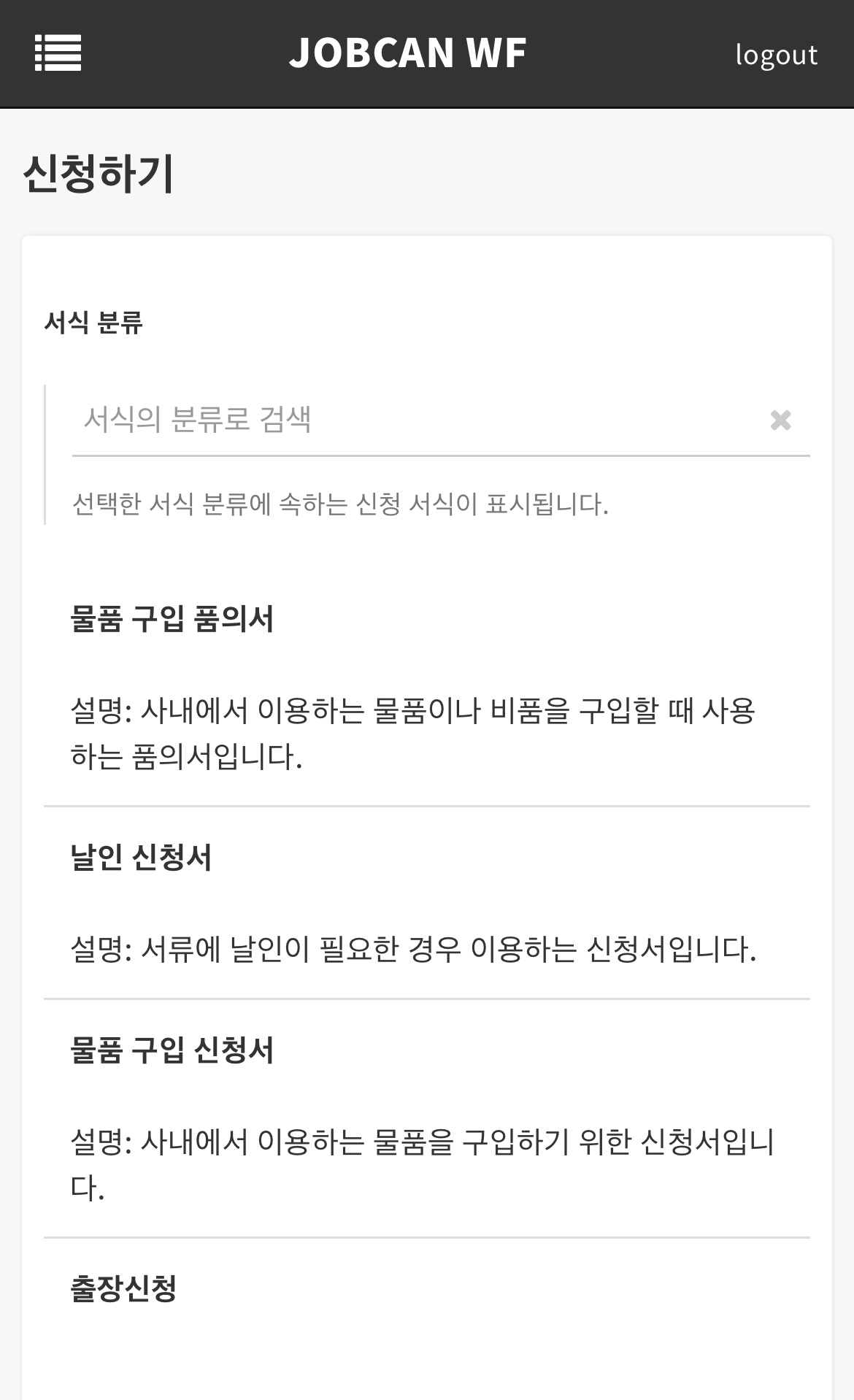This screenshot has width=854, height=1400.
Task: Log out via the logout link
Action: (x=776, y=55)
